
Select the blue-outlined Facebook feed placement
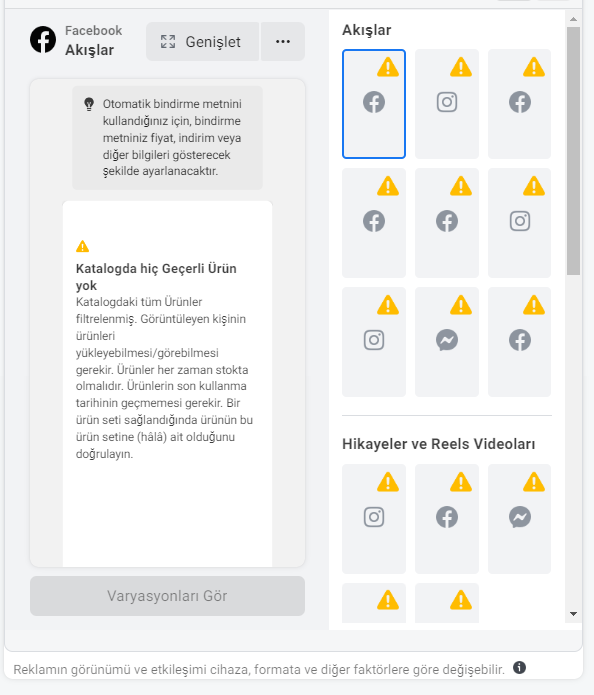[374, 104]
